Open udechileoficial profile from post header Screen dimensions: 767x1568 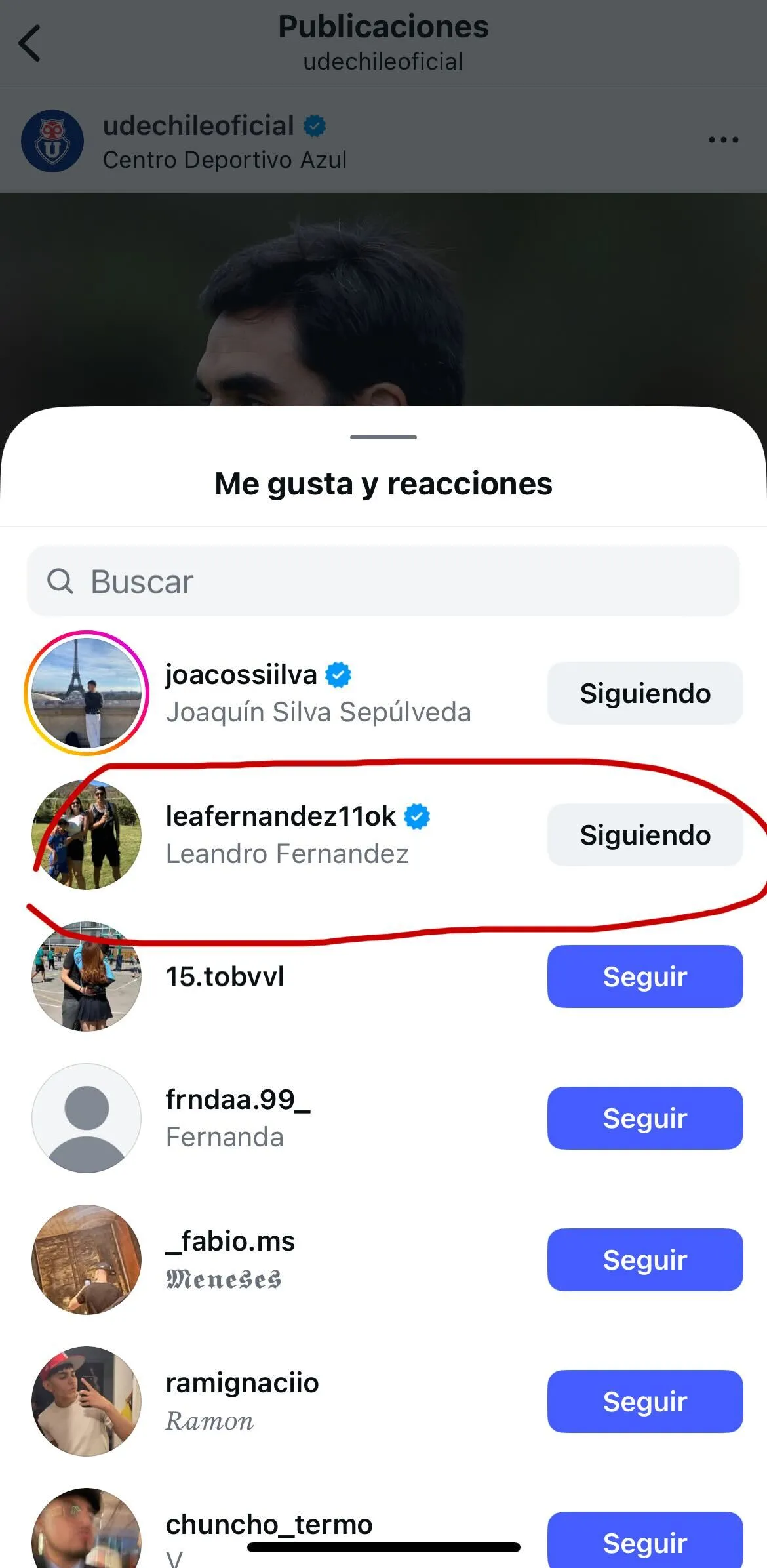(x=198, y=126)
